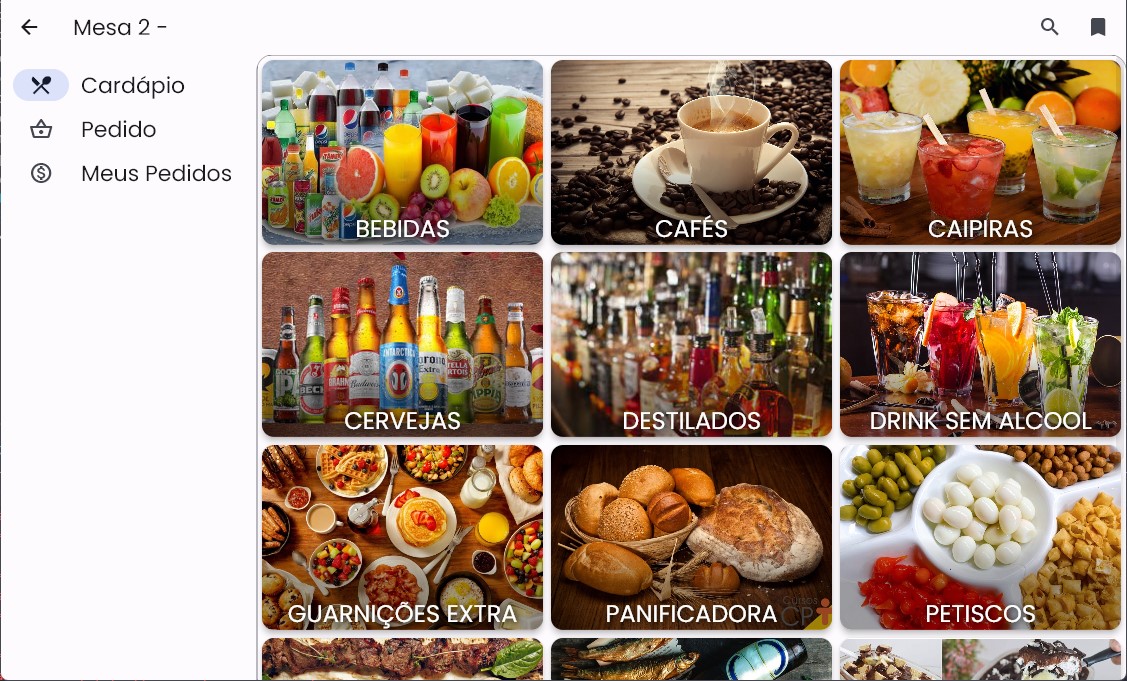
Task: Open the Cervejas category
Action: point(402,344)
